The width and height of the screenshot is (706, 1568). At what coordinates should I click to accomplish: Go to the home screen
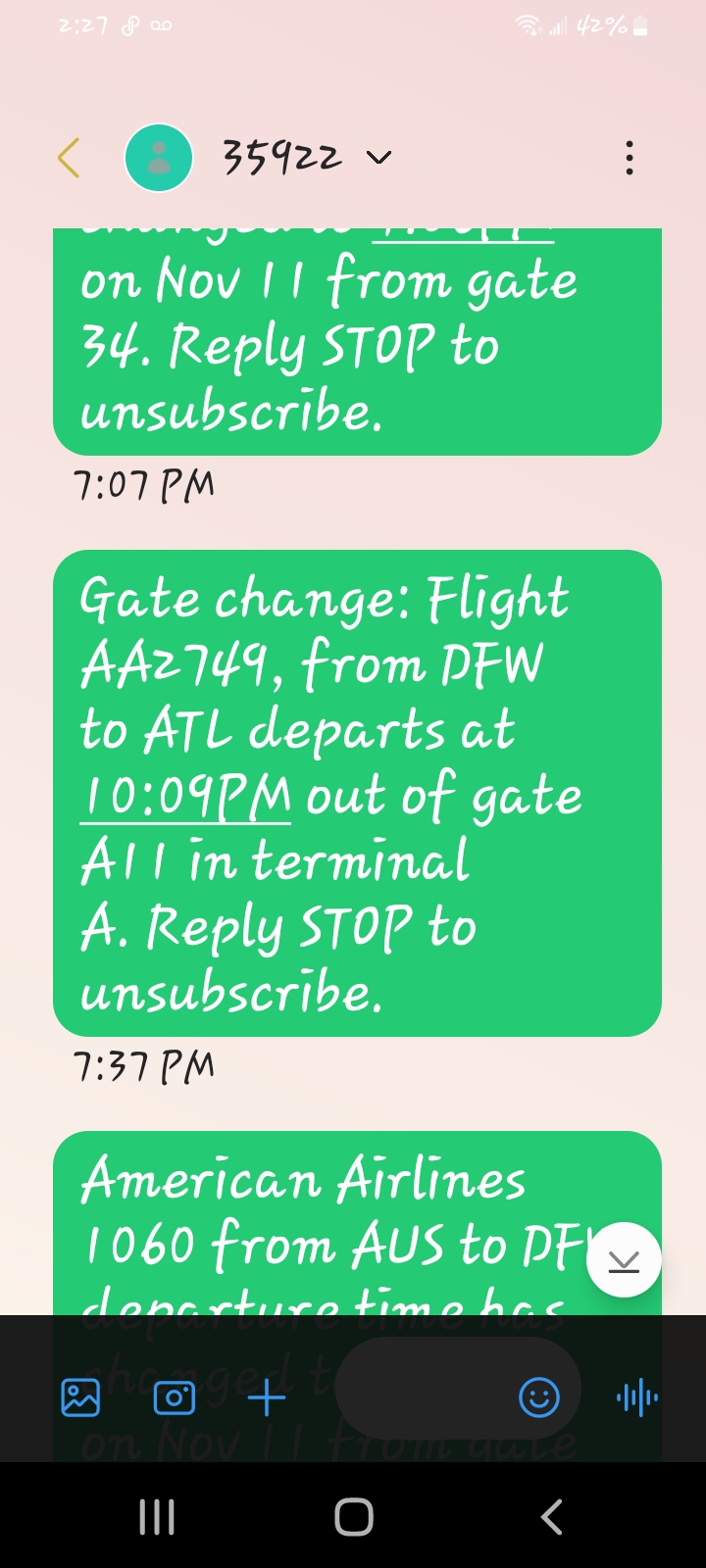[x=354, y=1517]
